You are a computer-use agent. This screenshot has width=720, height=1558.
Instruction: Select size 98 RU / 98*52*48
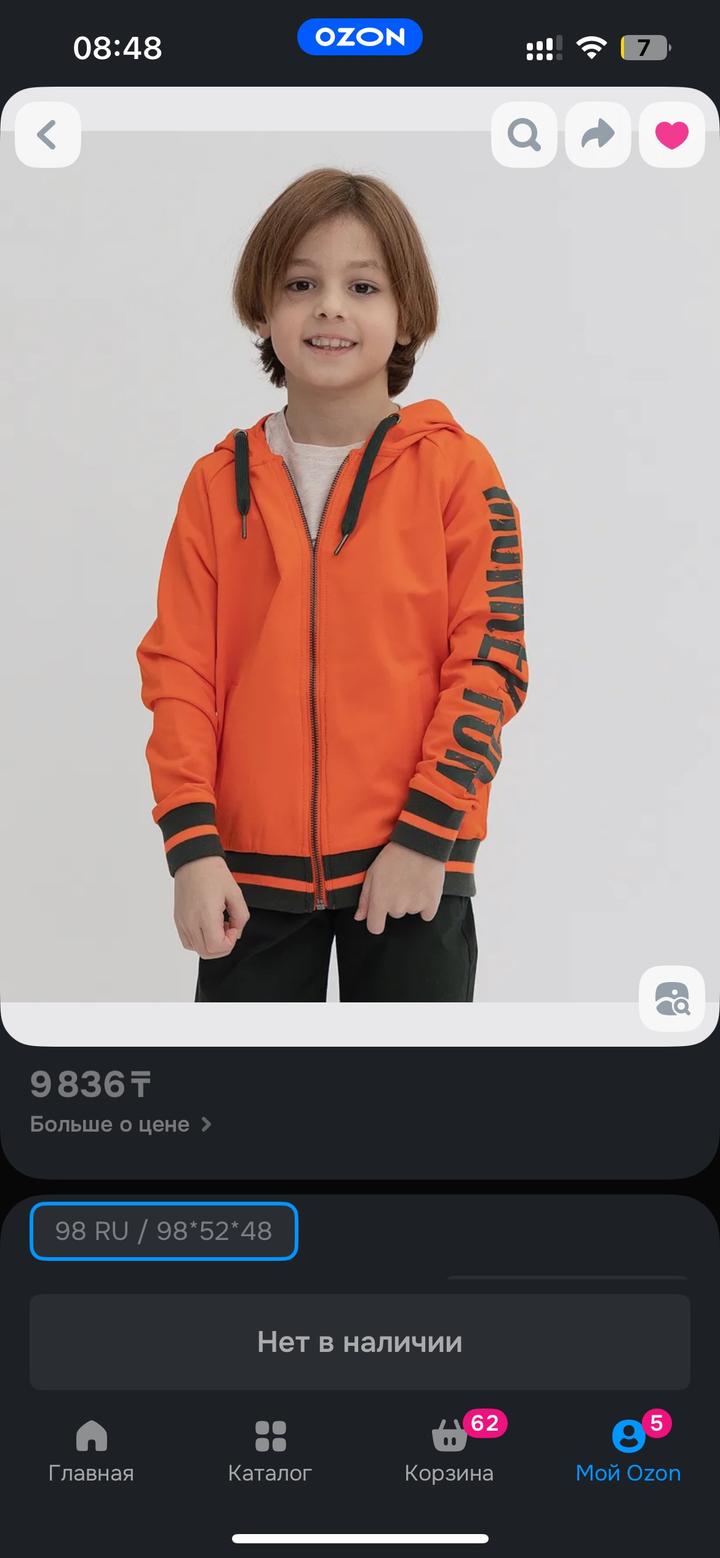coord(164,1231)
